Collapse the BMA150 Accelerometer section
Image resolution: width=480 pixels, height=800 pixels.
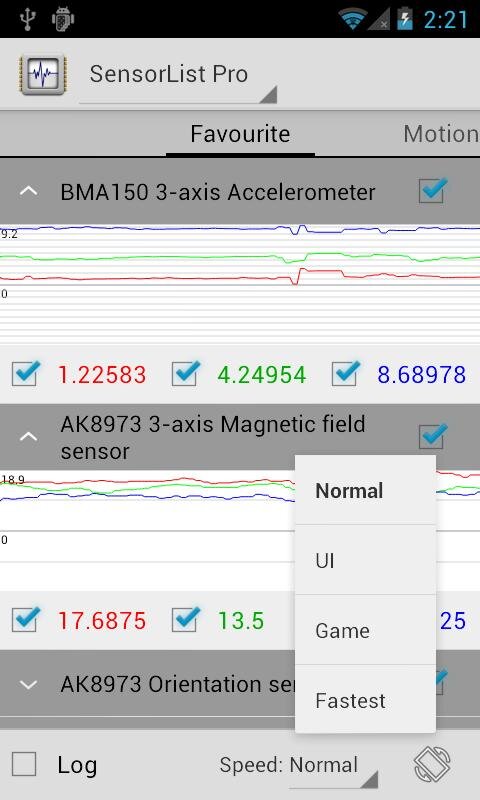click(29, 192)
